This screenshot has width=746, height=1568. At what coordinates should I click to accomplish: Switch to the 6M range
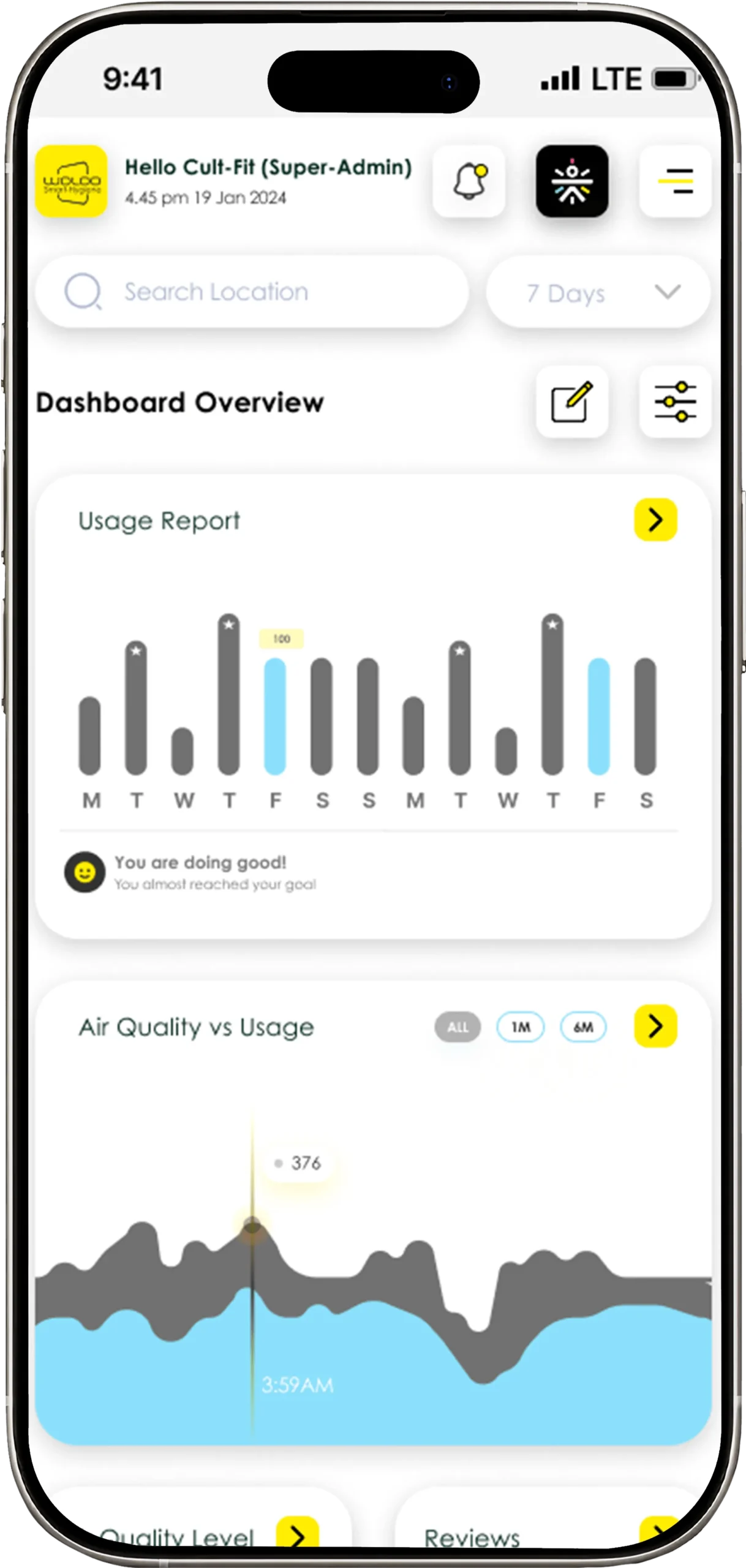click(x=583, y=1027)
